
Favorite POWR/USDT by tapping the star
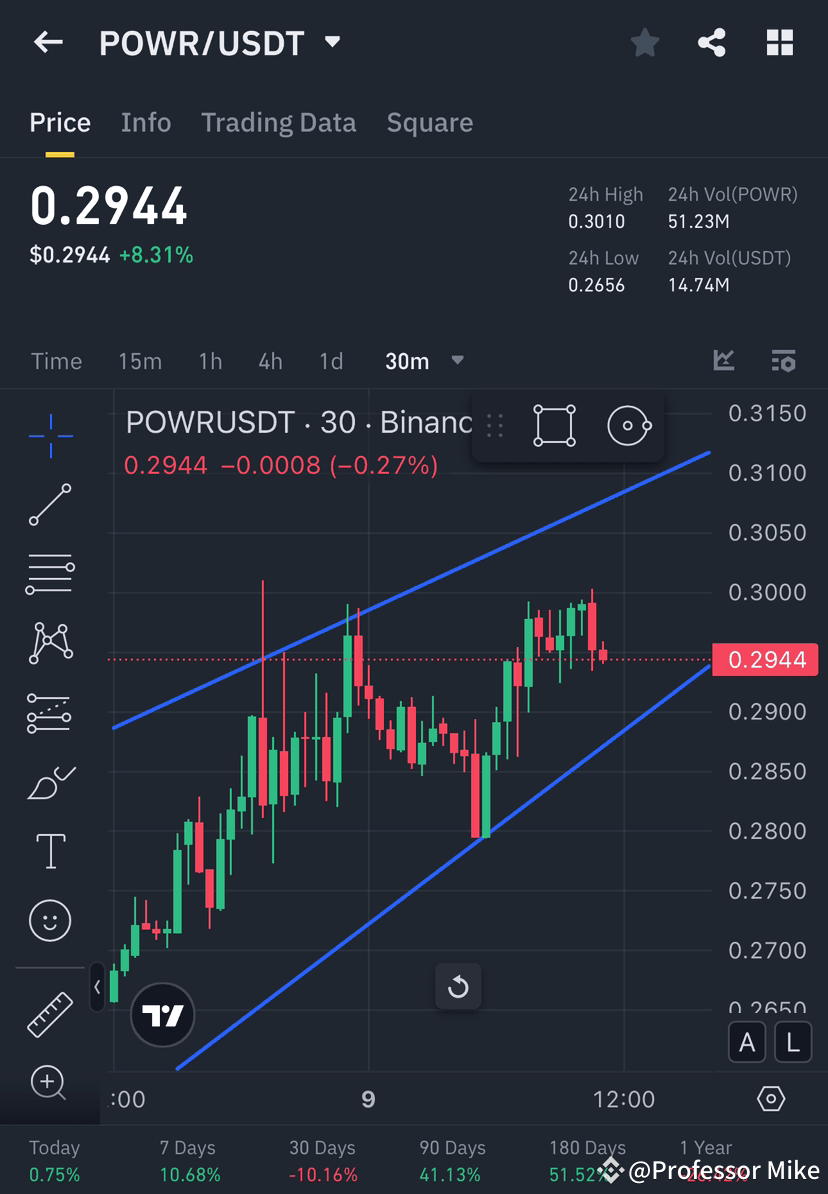click(644, 42)
